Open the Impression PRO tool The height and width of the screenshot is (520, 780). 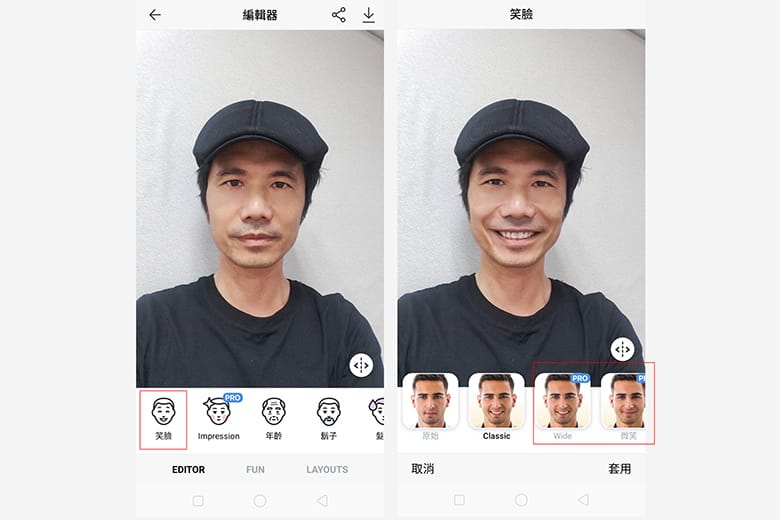tap(218, 418)
